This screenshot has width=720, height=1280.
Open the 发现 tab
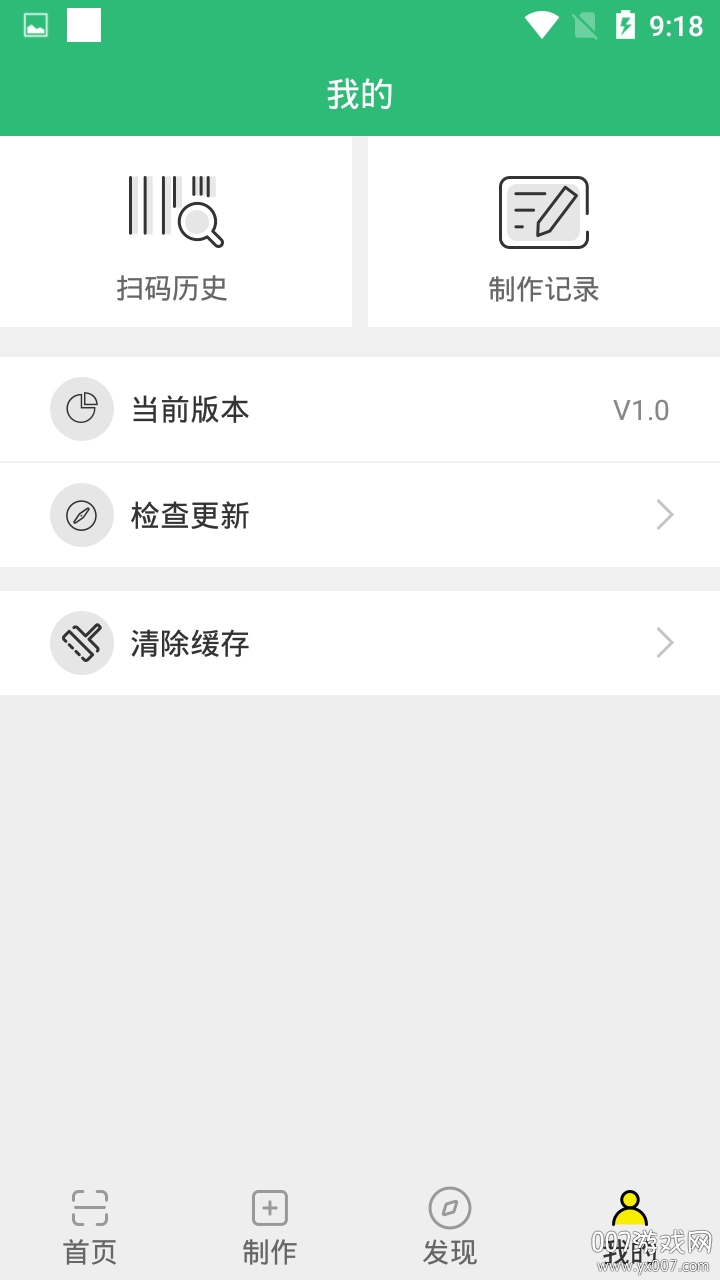point(450,1226)
